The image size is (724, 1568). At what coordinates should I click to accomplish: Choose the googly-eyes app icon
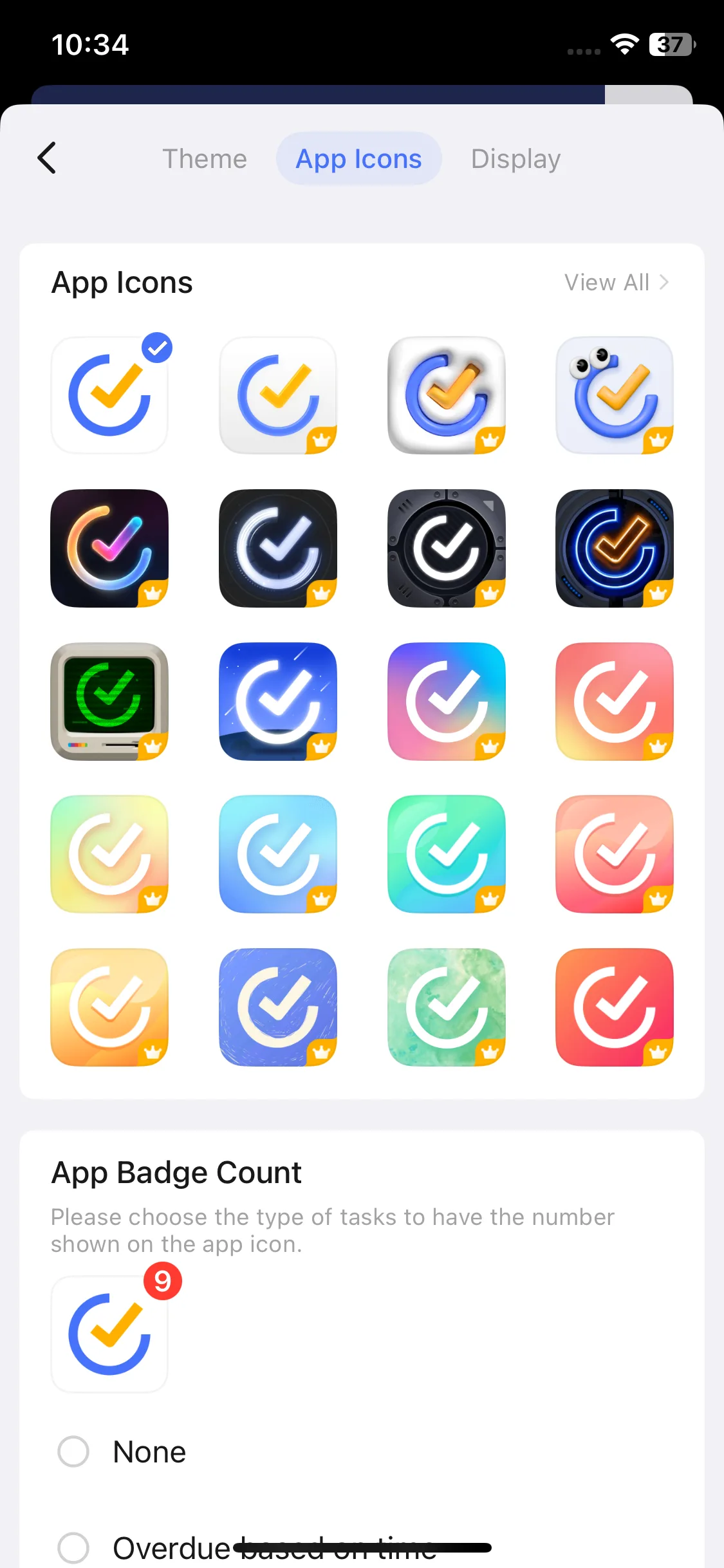(x=615, y=395)
